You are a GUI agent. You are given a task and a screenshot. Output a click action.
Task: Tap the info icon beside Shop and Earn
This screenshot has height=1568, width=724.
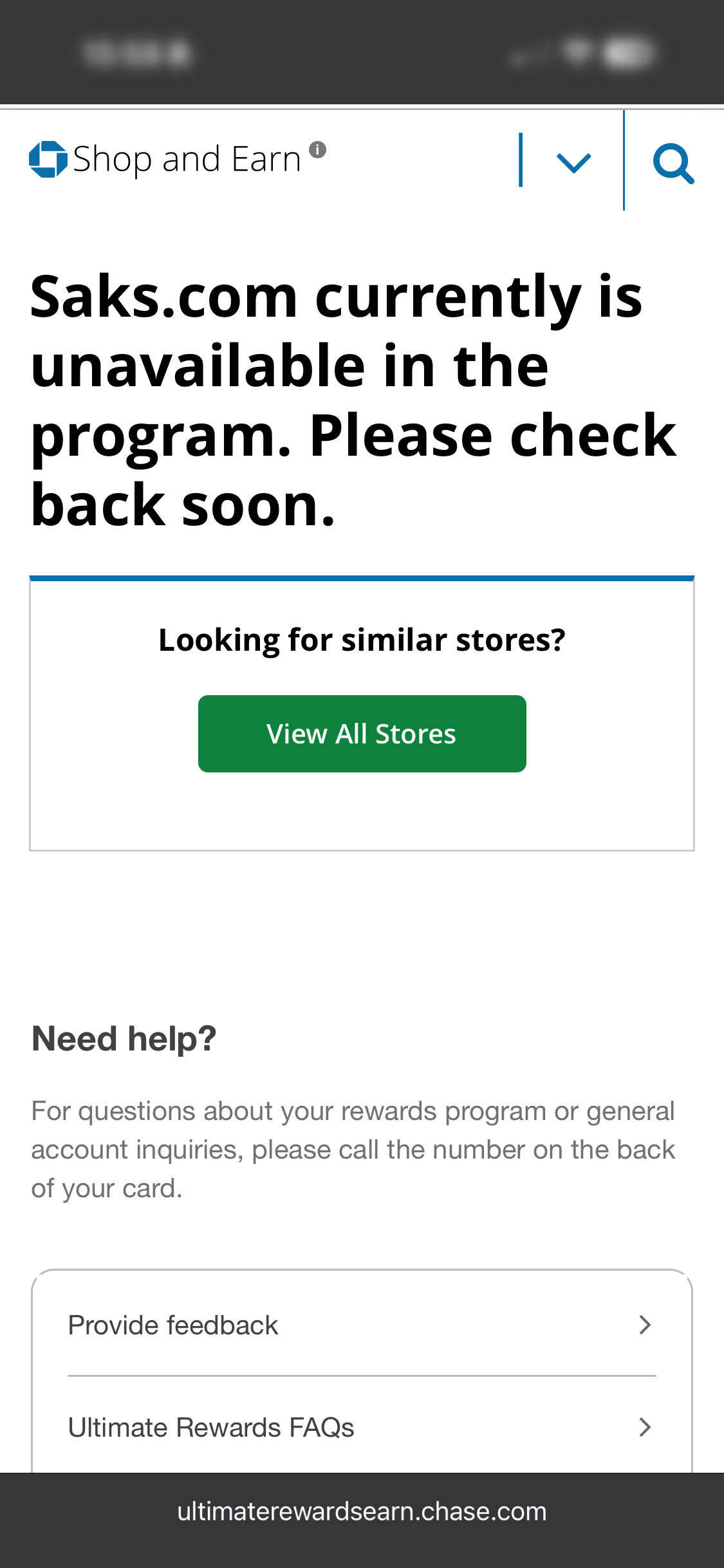point(317,150)
